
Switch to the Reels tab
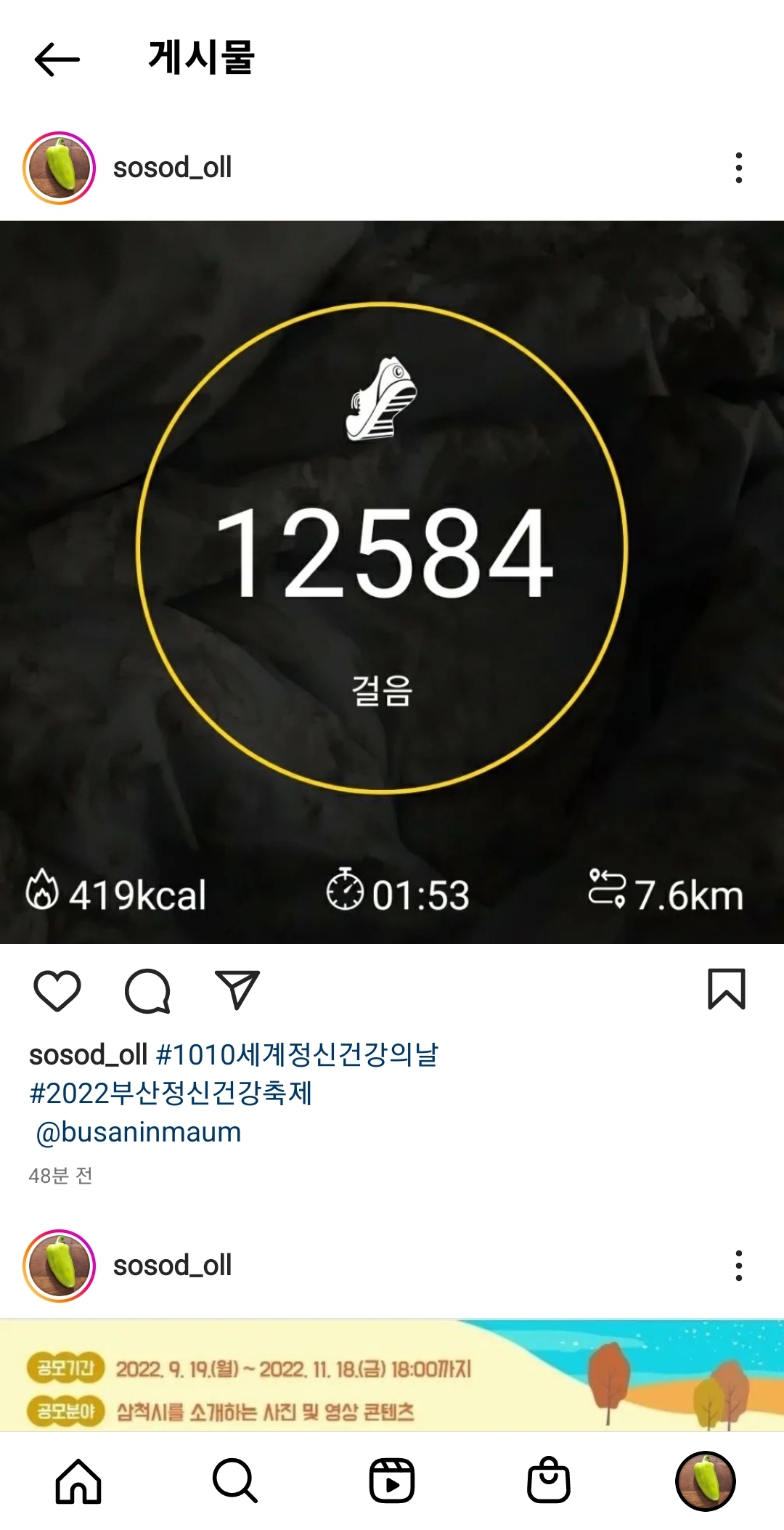tap(392, 1481)
